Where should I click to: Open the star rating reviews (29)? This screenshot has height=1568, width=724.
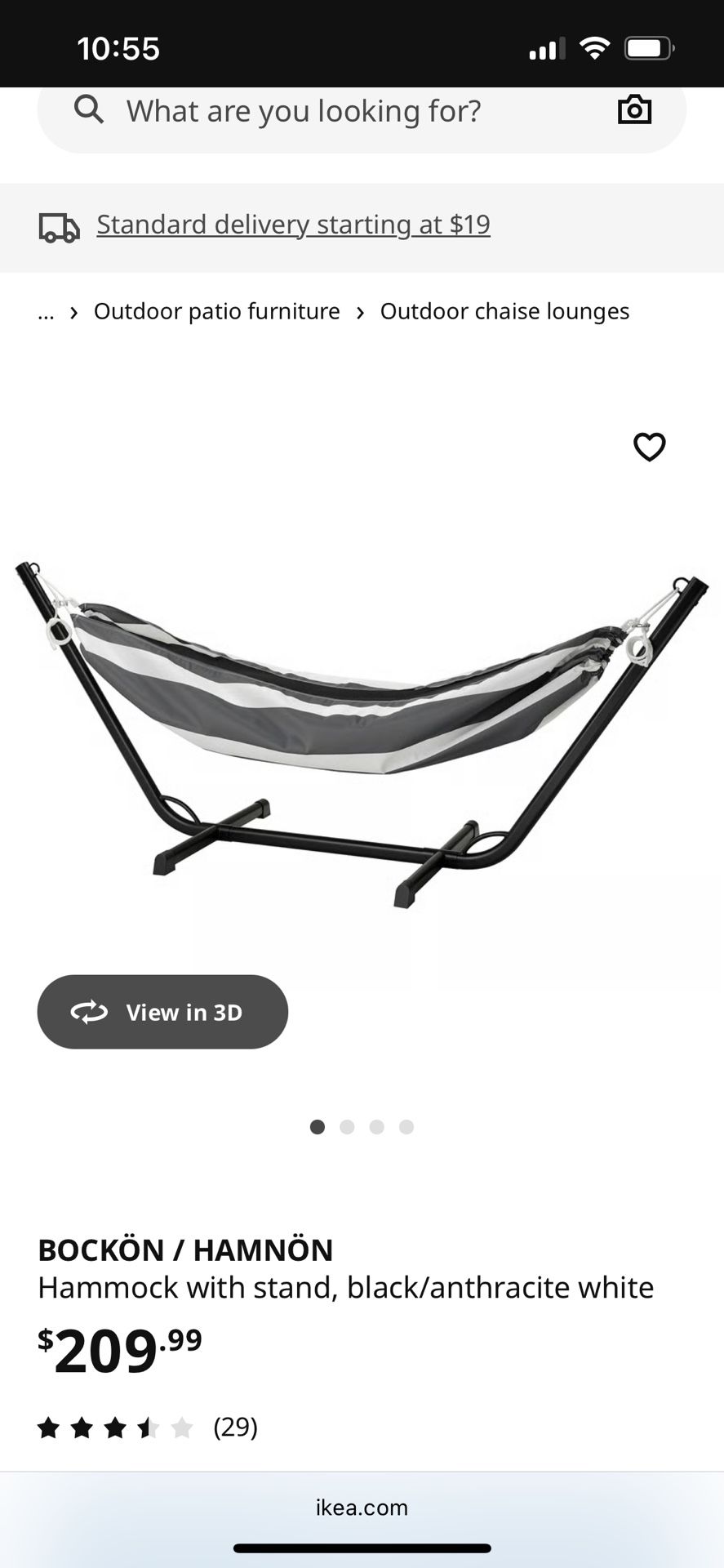(x=147, y=1428)
